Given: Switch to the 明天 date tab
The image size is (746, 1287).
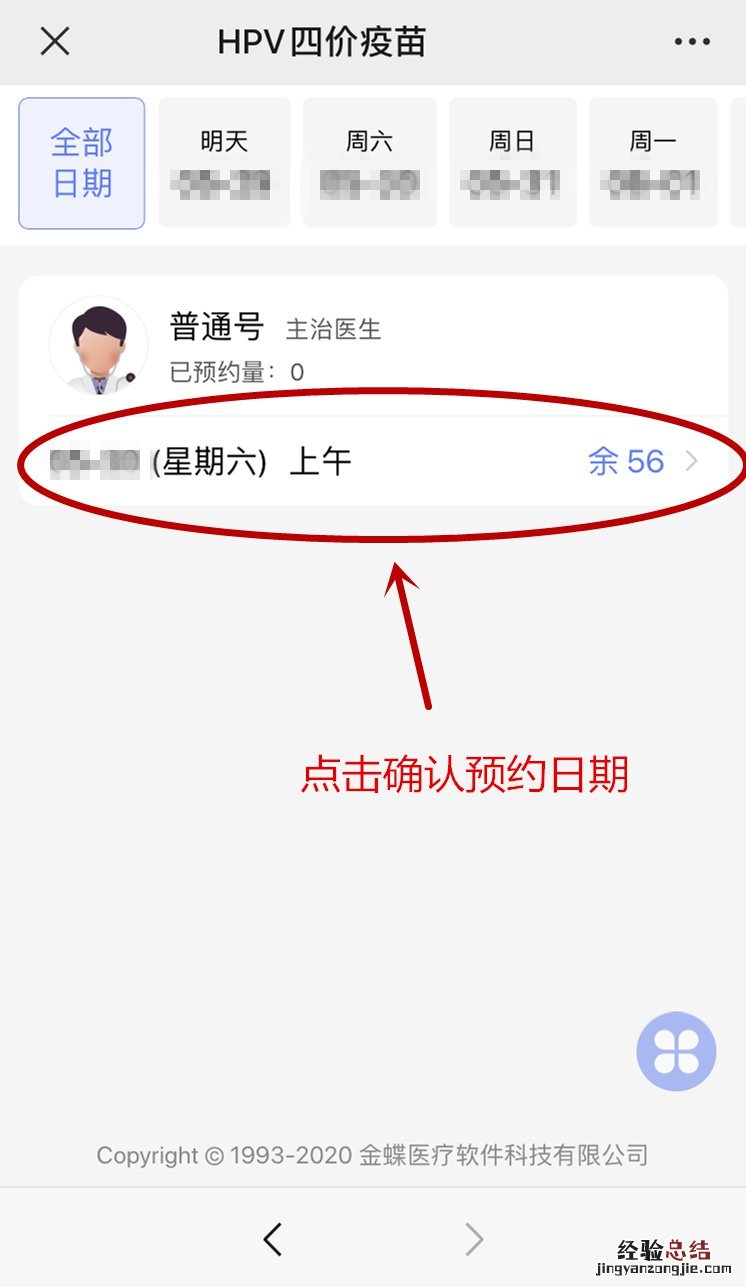Looking at the screenshot, I should pos(224,163).
